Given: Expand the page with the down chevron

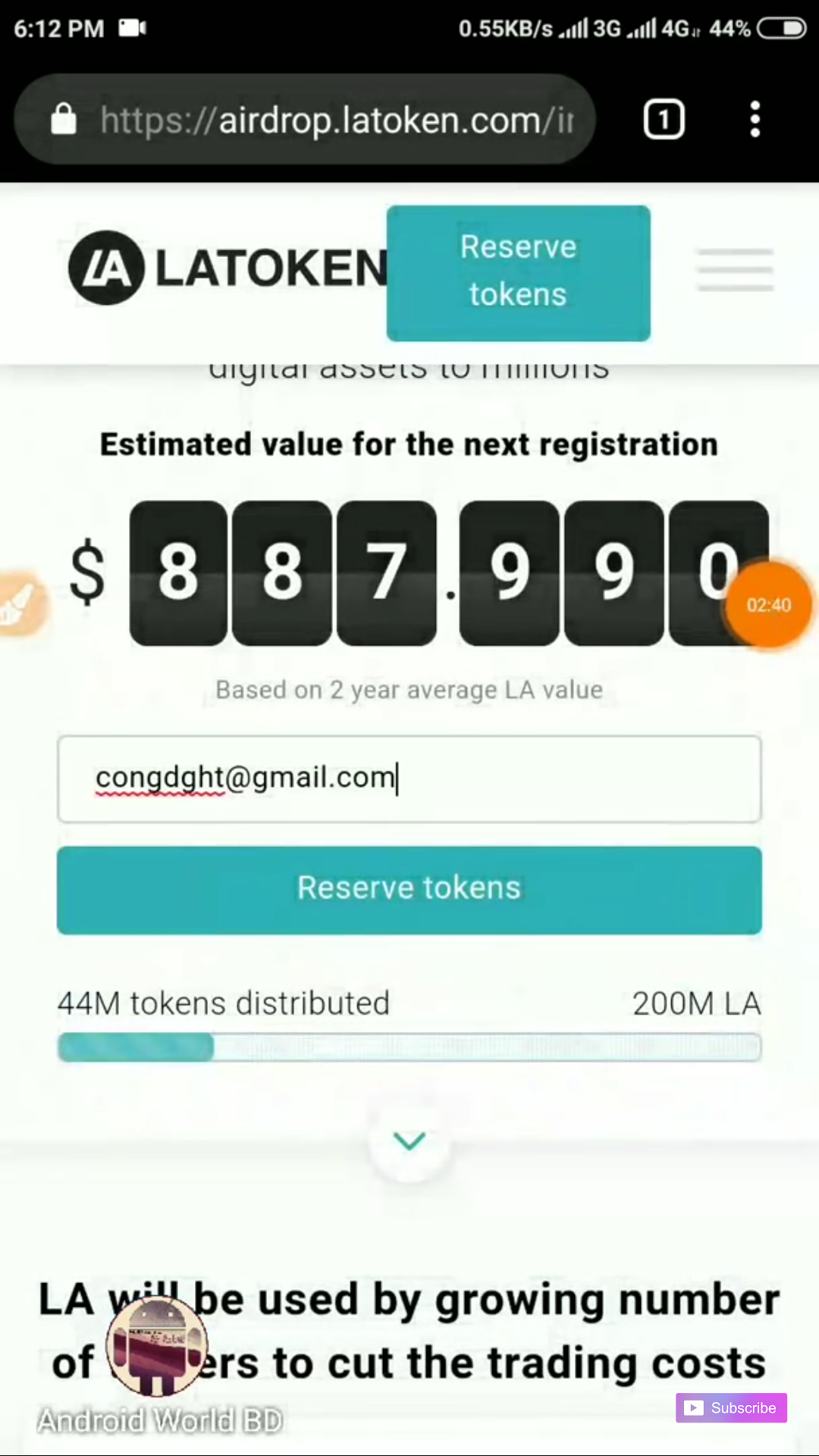Looking at the screenshot, I should (409, 1141).
